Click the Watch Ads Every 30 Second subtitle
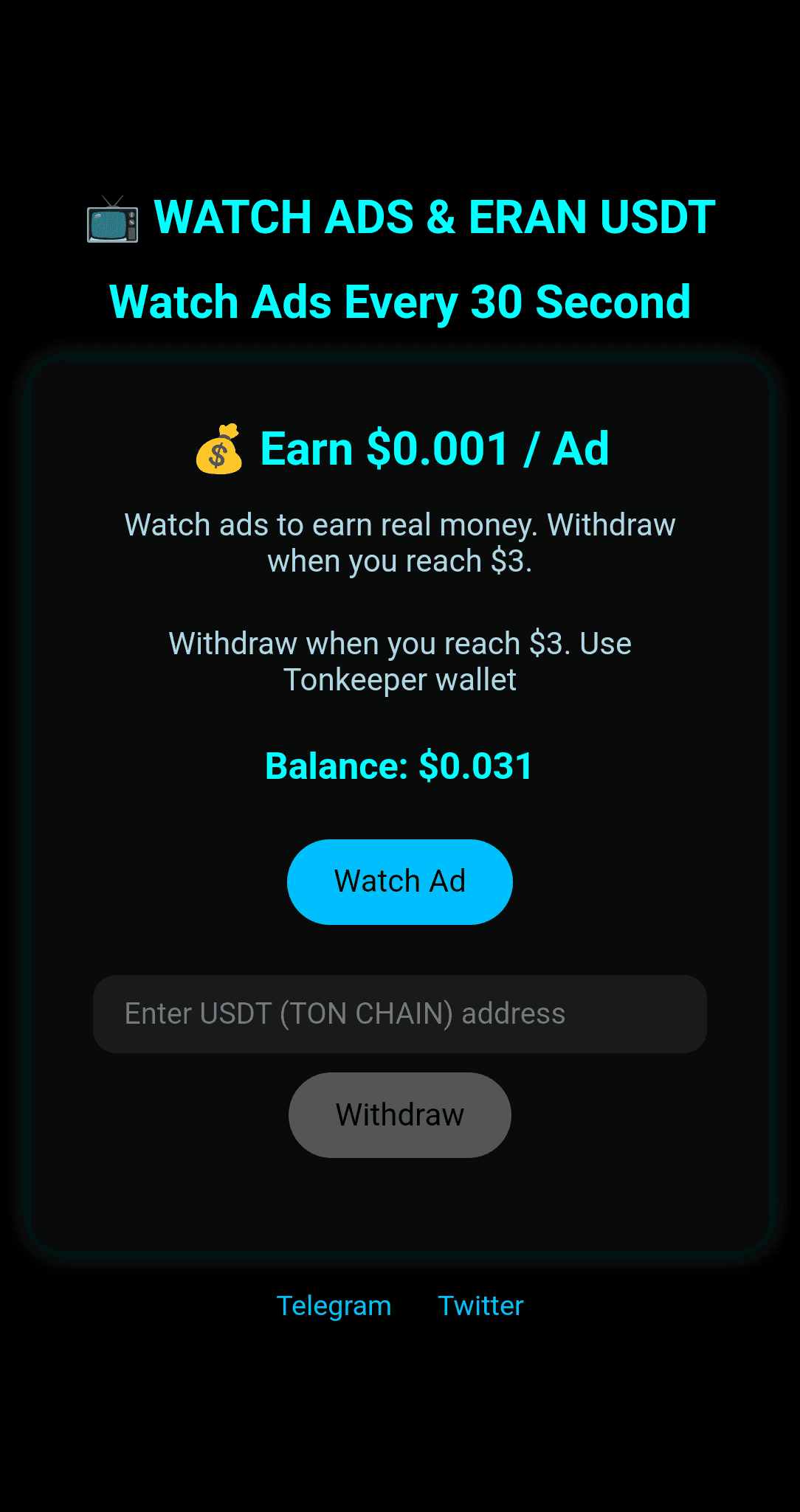Viewport: 800px width, 1512px height. 399,301
